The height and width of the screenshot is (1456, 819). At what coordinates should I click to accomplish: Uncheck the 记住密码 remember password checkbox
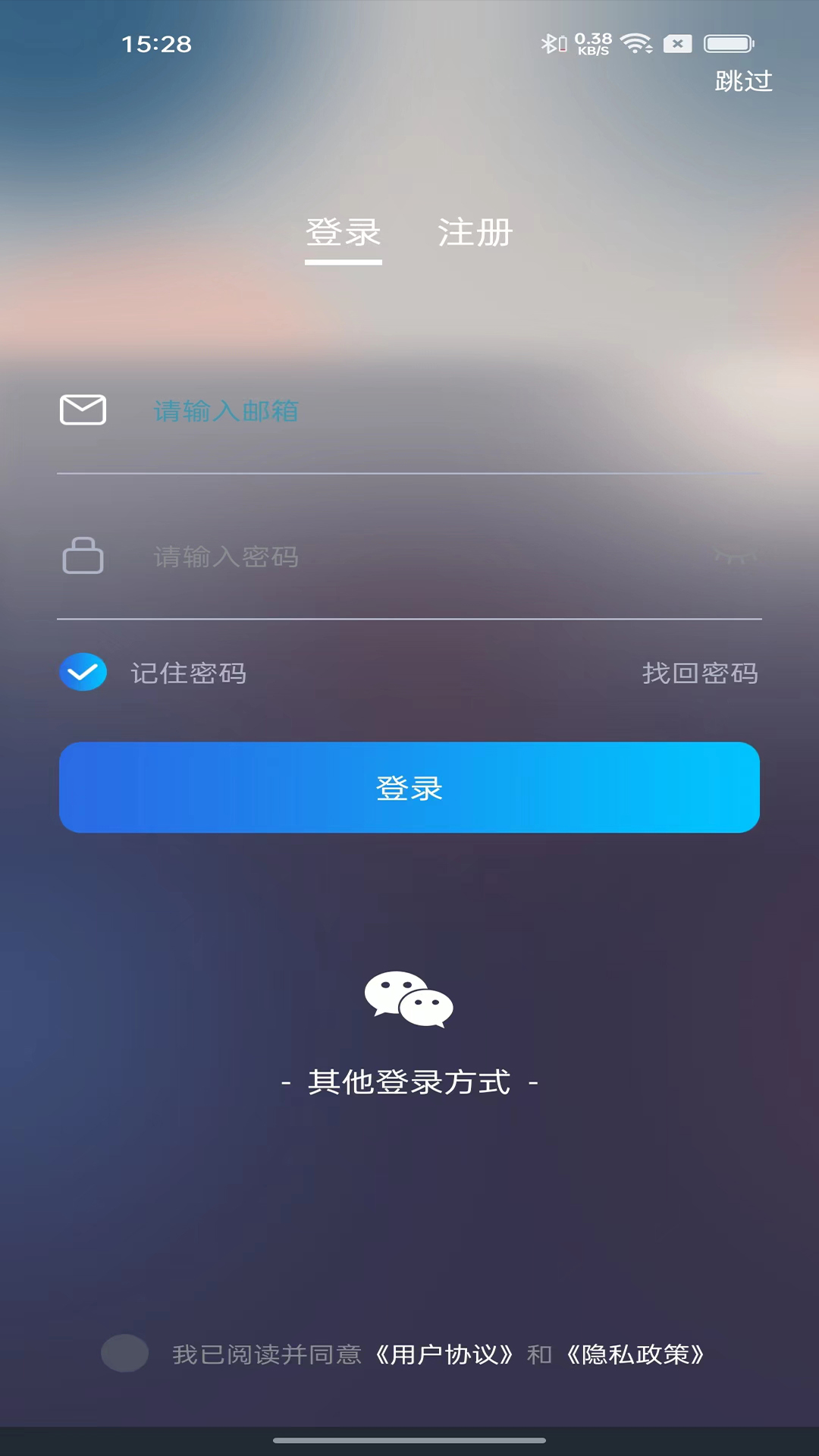83,672
